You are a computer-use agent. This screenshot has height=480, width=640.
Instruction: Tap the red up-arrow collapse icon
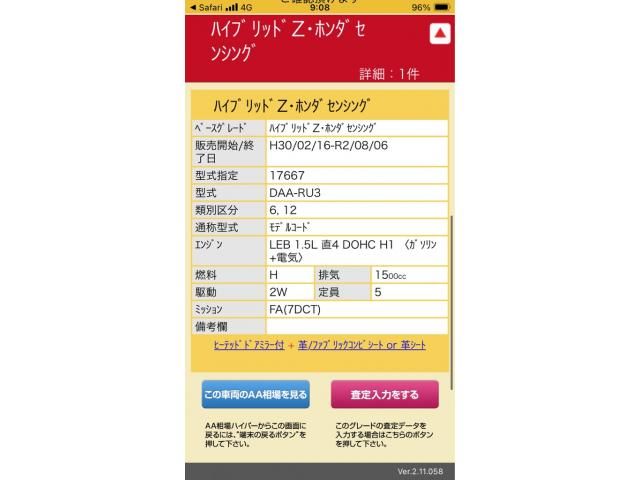[440, 35]
